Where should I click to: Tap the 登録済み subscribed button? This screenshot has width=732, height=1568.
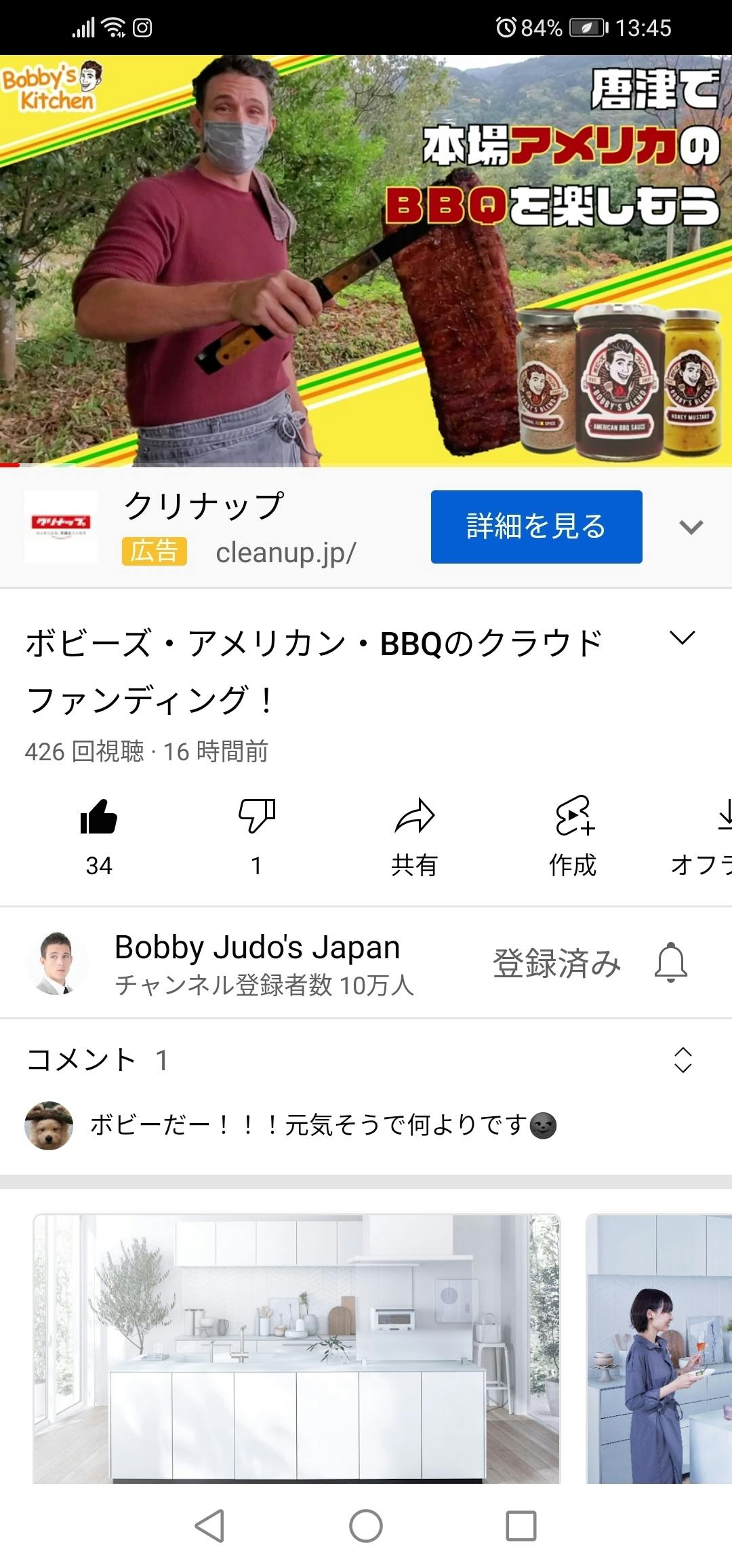(556, 963)
